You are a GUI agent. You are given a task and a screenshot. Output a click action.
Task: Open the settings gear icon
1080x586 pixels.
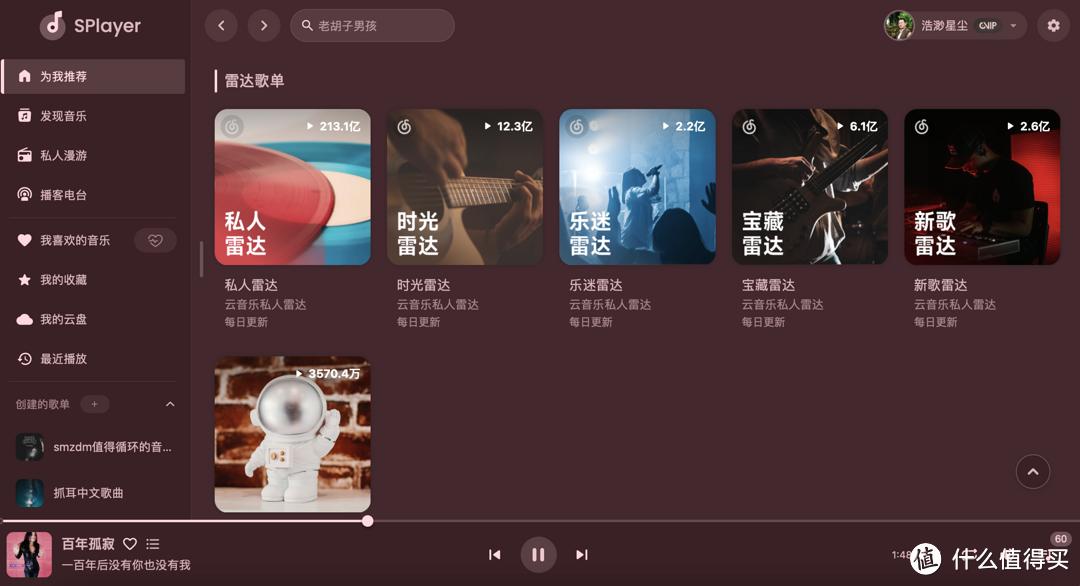point(1053,25)
